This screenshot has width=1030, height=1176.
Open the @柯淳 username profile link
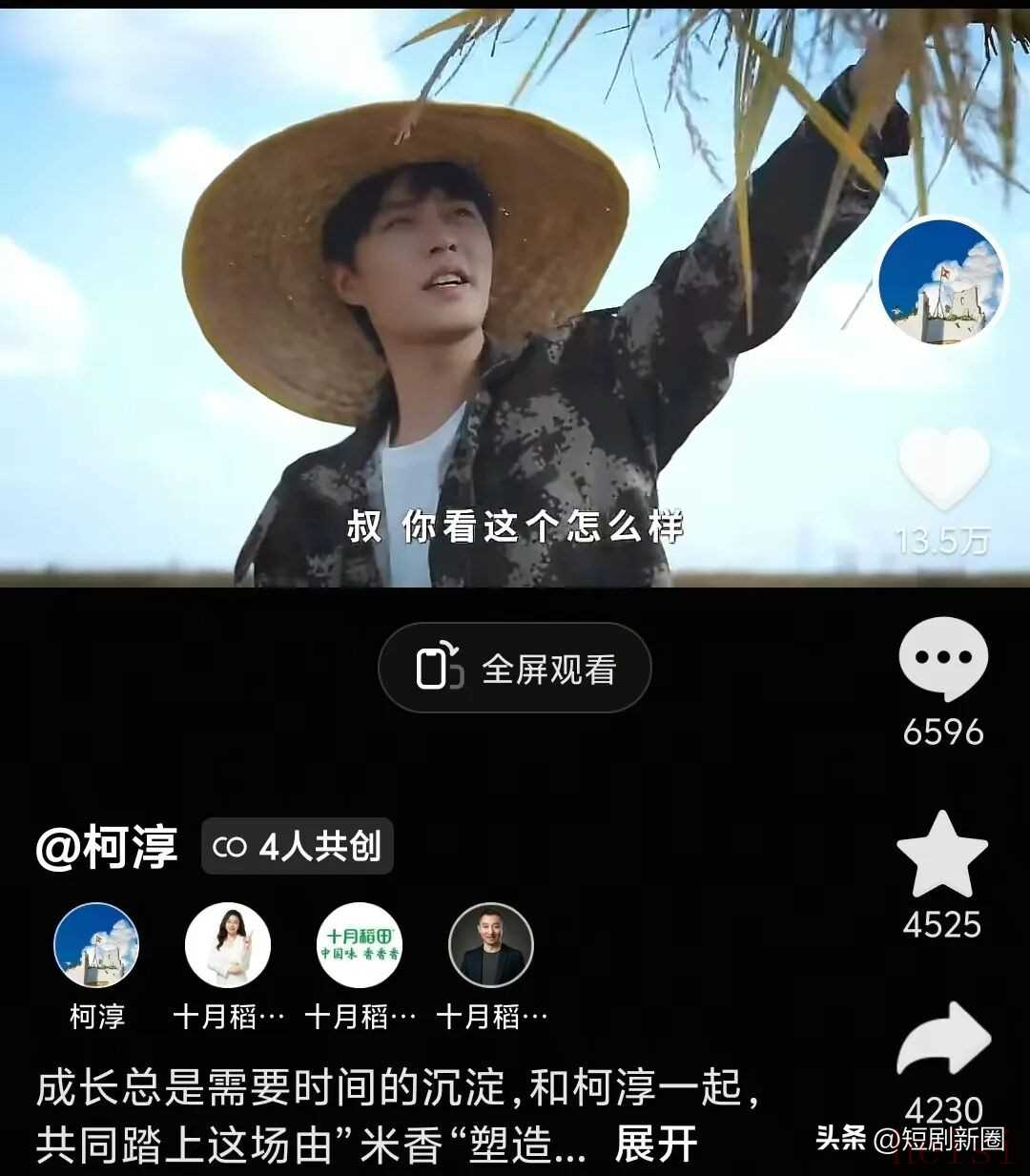(107, 847)
